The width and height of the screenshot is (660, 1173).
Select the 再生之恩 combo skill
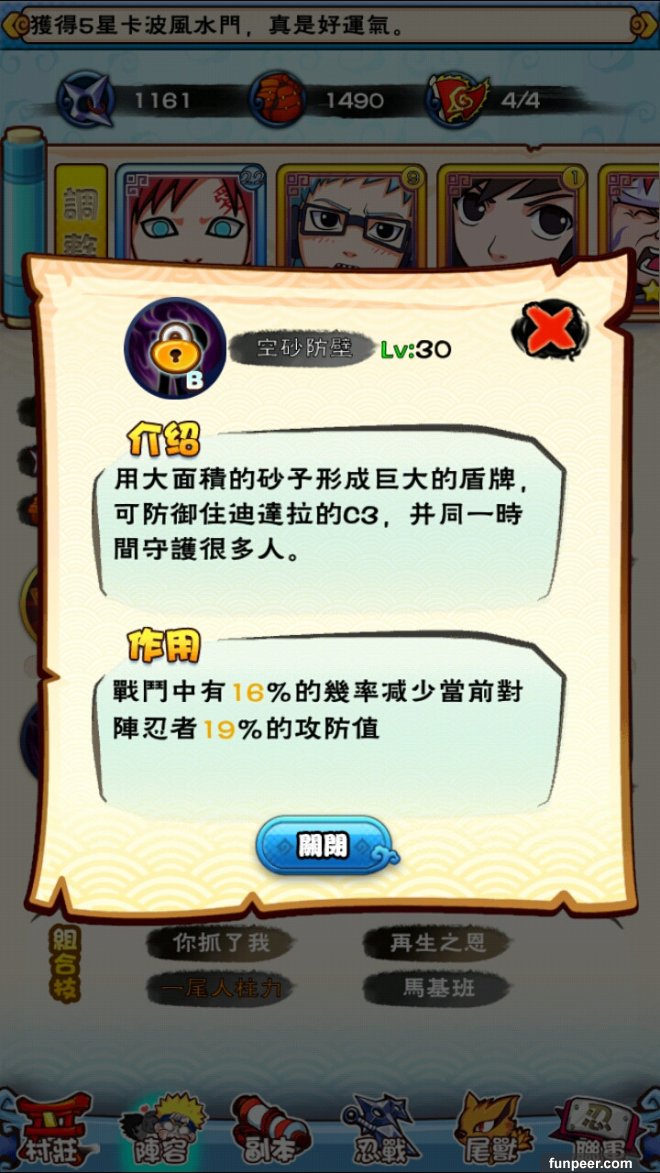tap(436, 942)
